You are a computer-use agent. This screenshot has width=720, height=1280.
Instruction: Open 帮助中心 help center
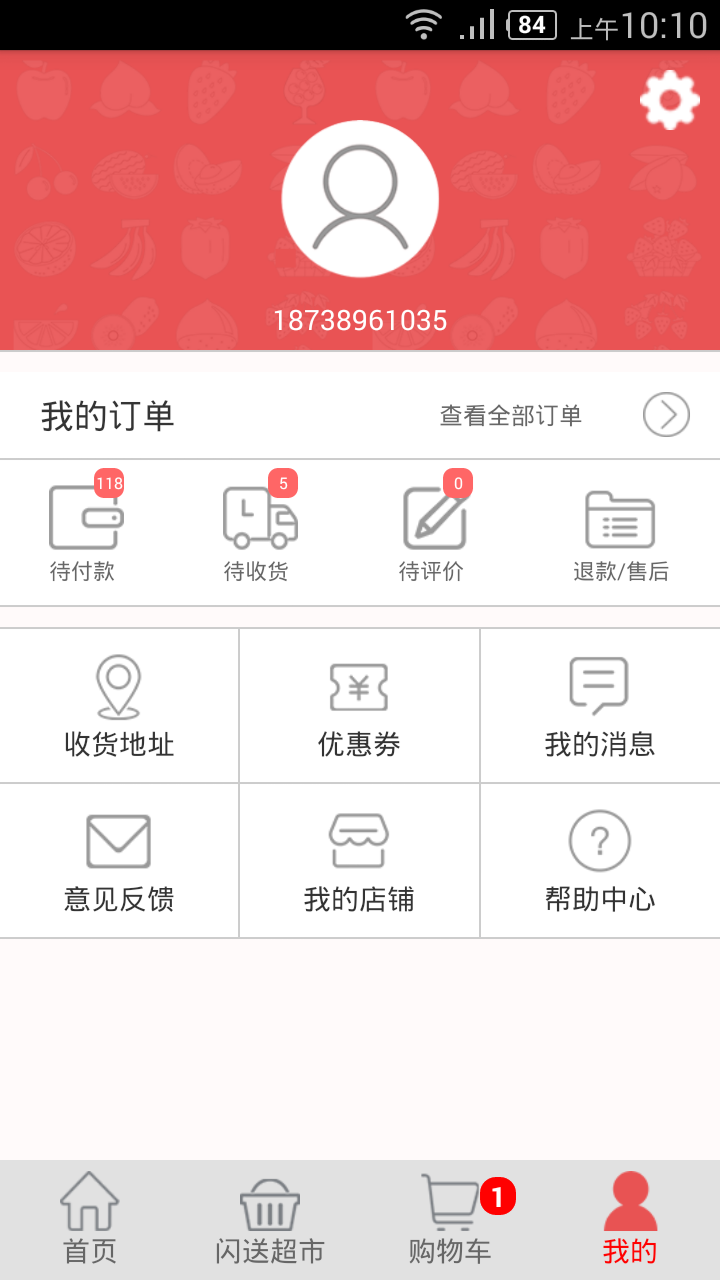pos(599,860)
